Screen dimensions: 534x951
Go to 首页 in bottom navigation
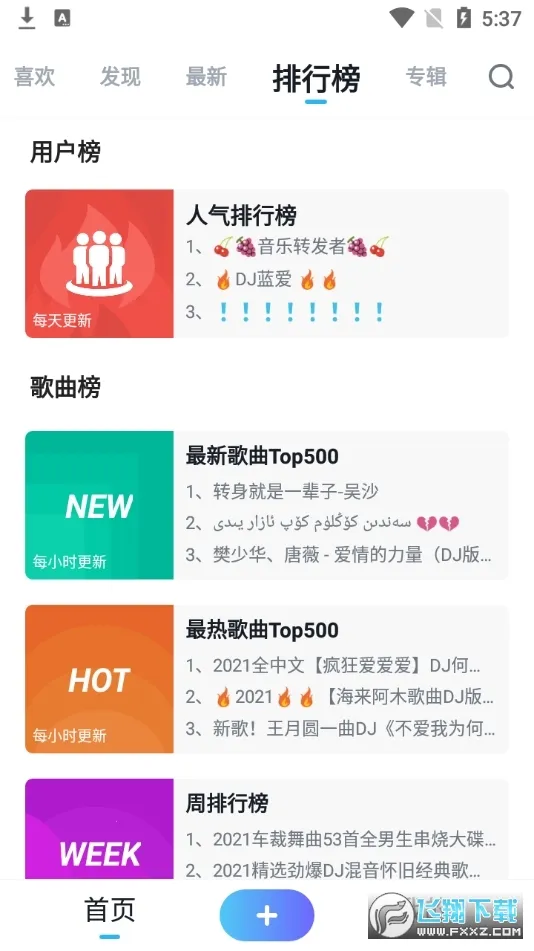click(110, 911)
